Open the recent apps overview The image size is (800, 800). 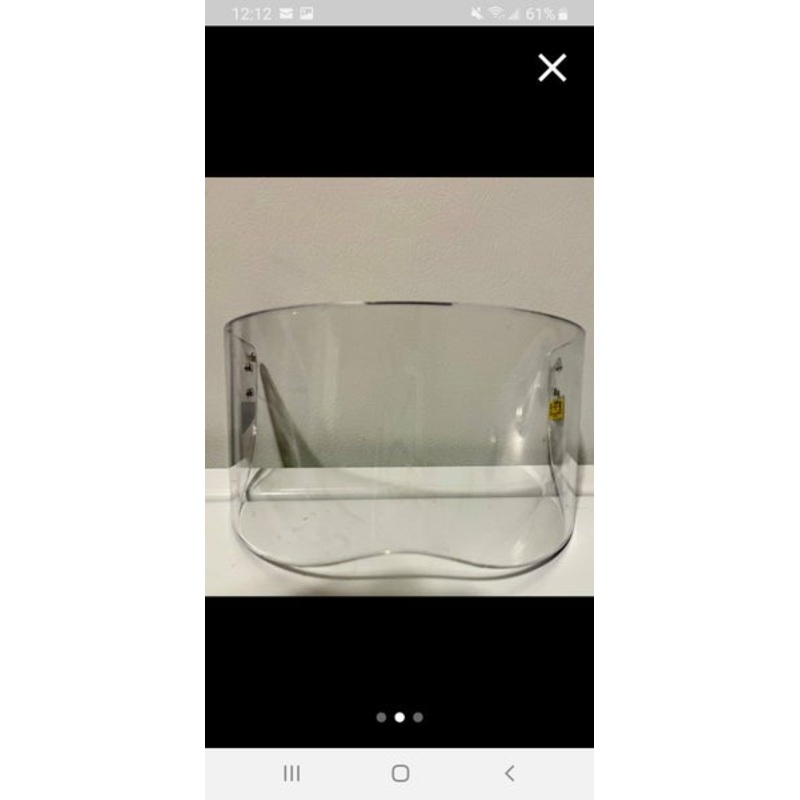(291, 773)
